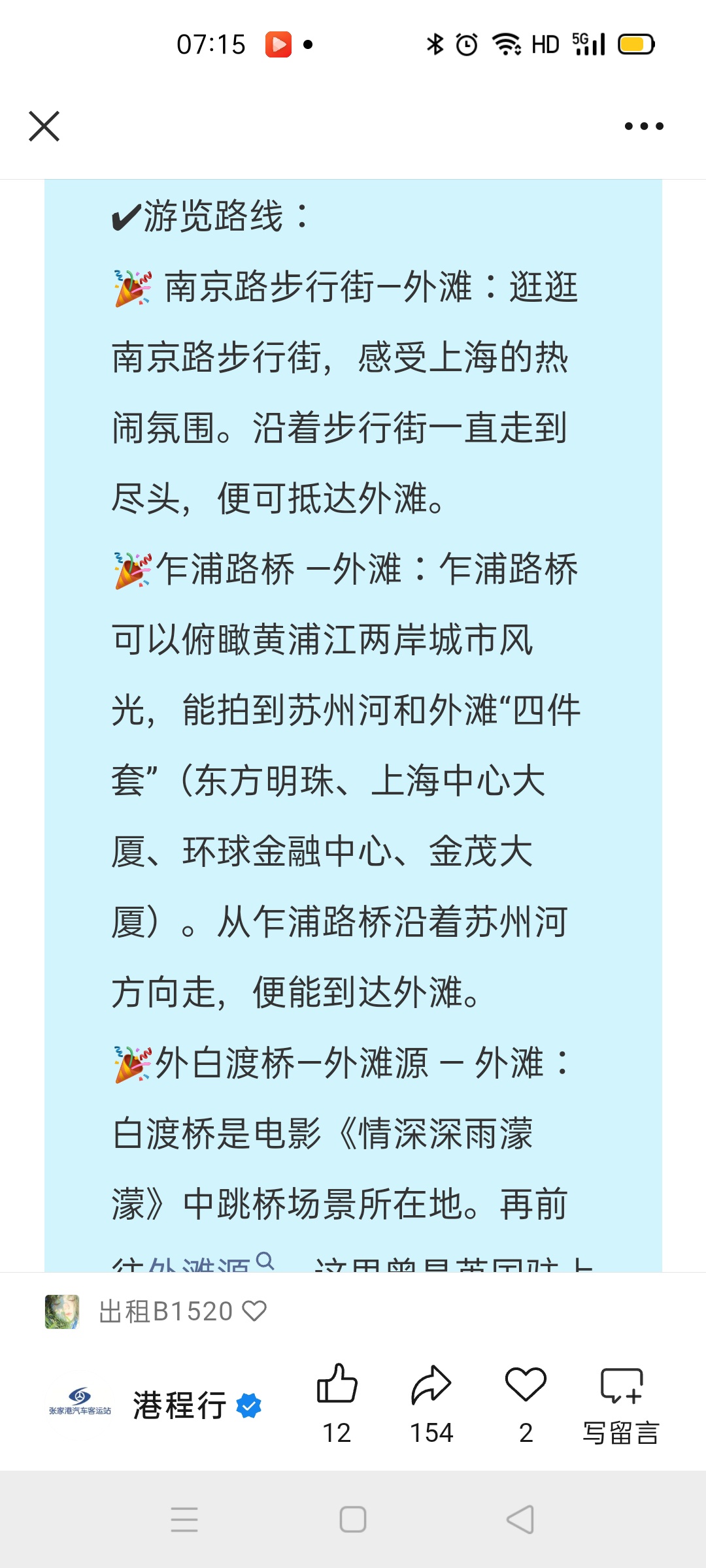Write a comment via 写留言
The width and height of the screenshot is (706, 1568).
tap(621, 1405)
